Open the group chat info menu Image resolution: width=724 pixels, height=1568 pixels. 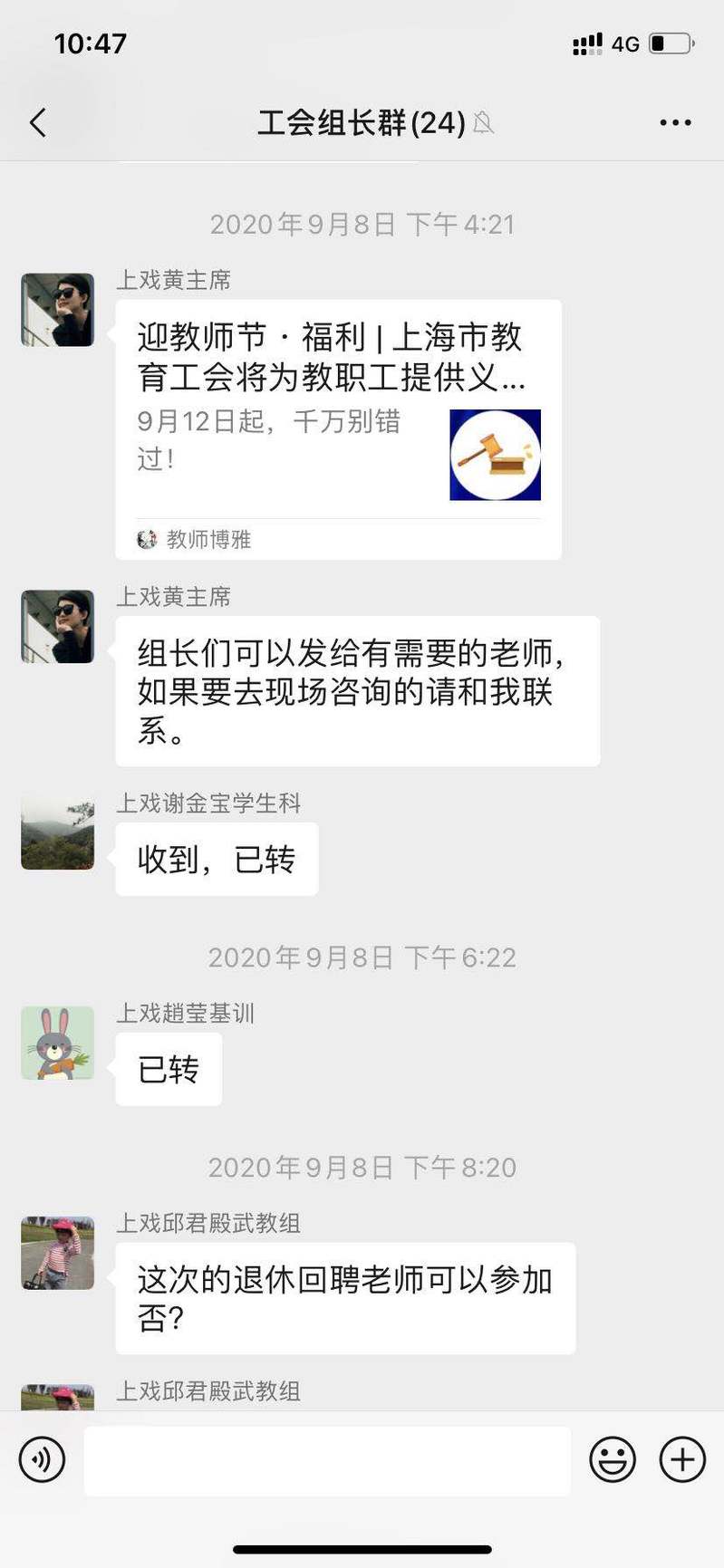point(675,122)
